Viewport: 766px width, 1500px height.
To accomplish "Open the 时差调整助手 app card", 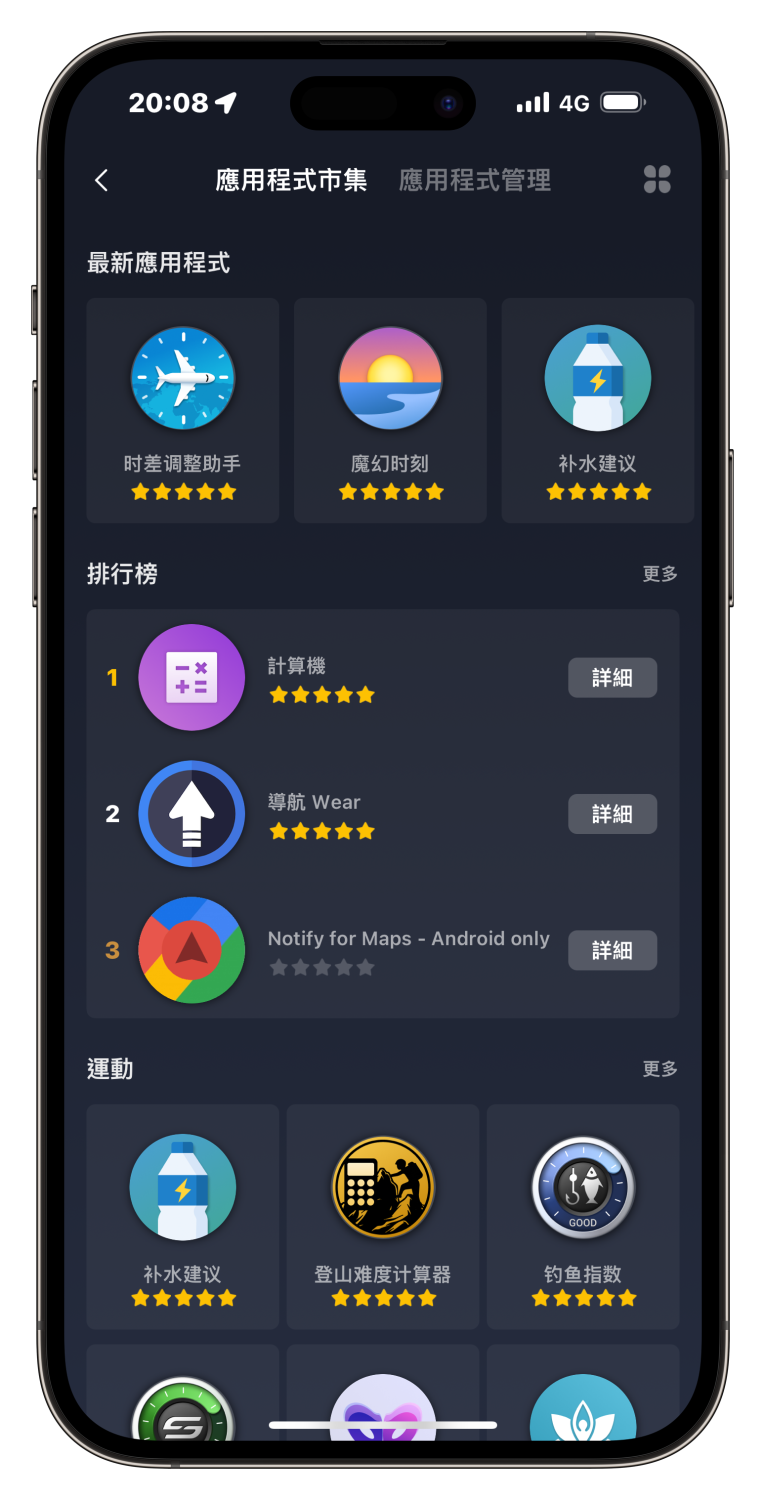I will [x=182, y=410].
